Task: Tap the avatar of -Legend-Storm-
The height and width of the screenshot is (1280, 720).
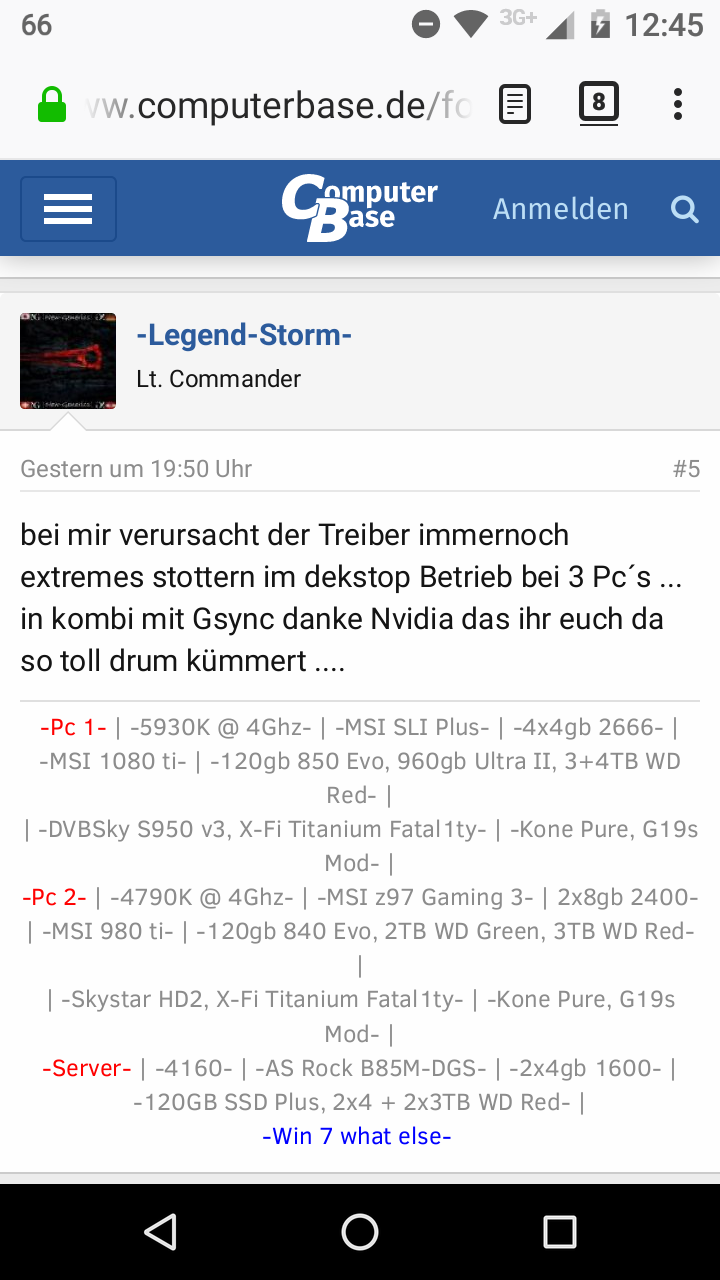Action: 68,361
